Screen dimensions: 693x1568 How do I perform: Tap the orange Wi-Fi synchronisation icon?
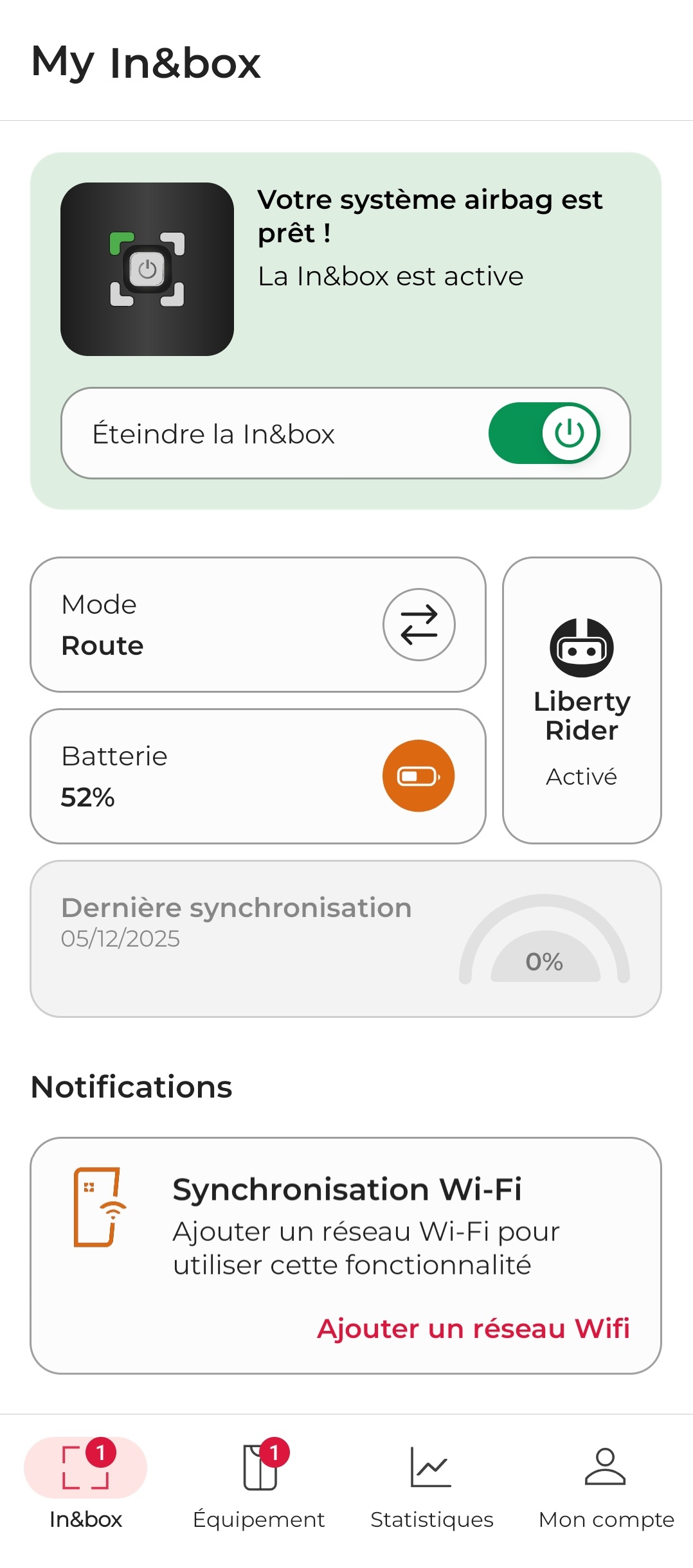100,1208
